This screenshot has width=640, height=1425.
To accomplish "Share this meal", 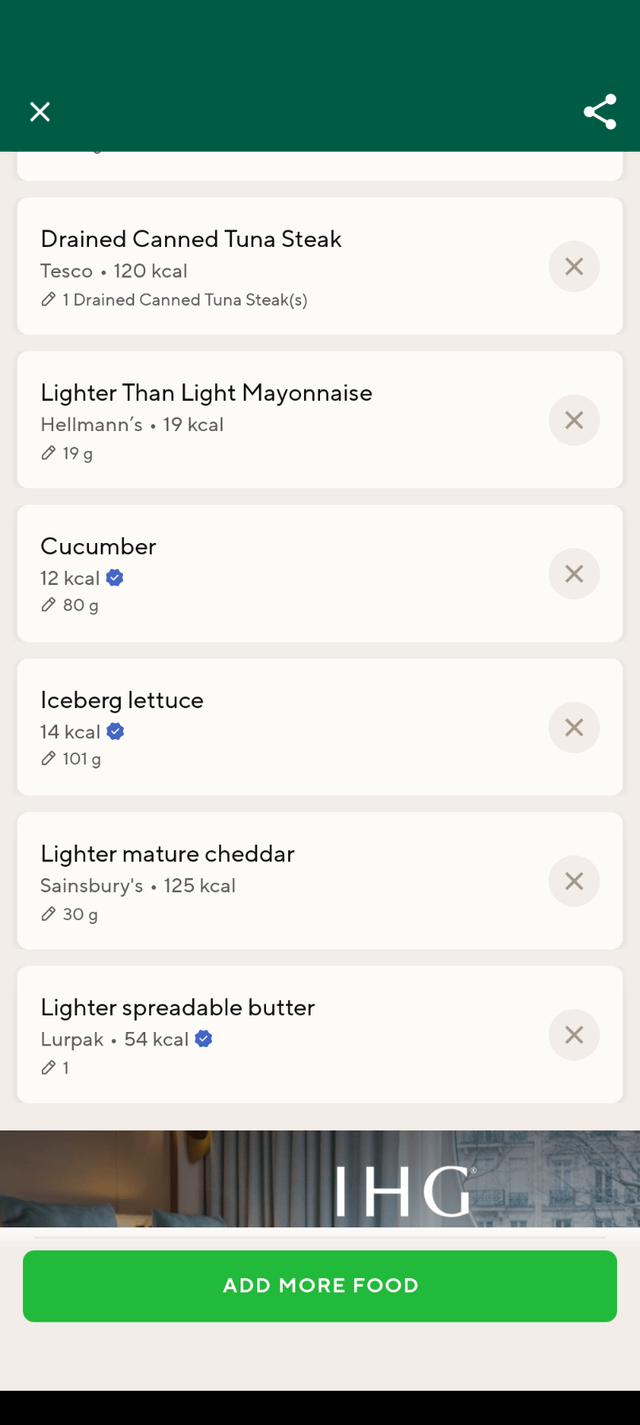I will 600,112.
